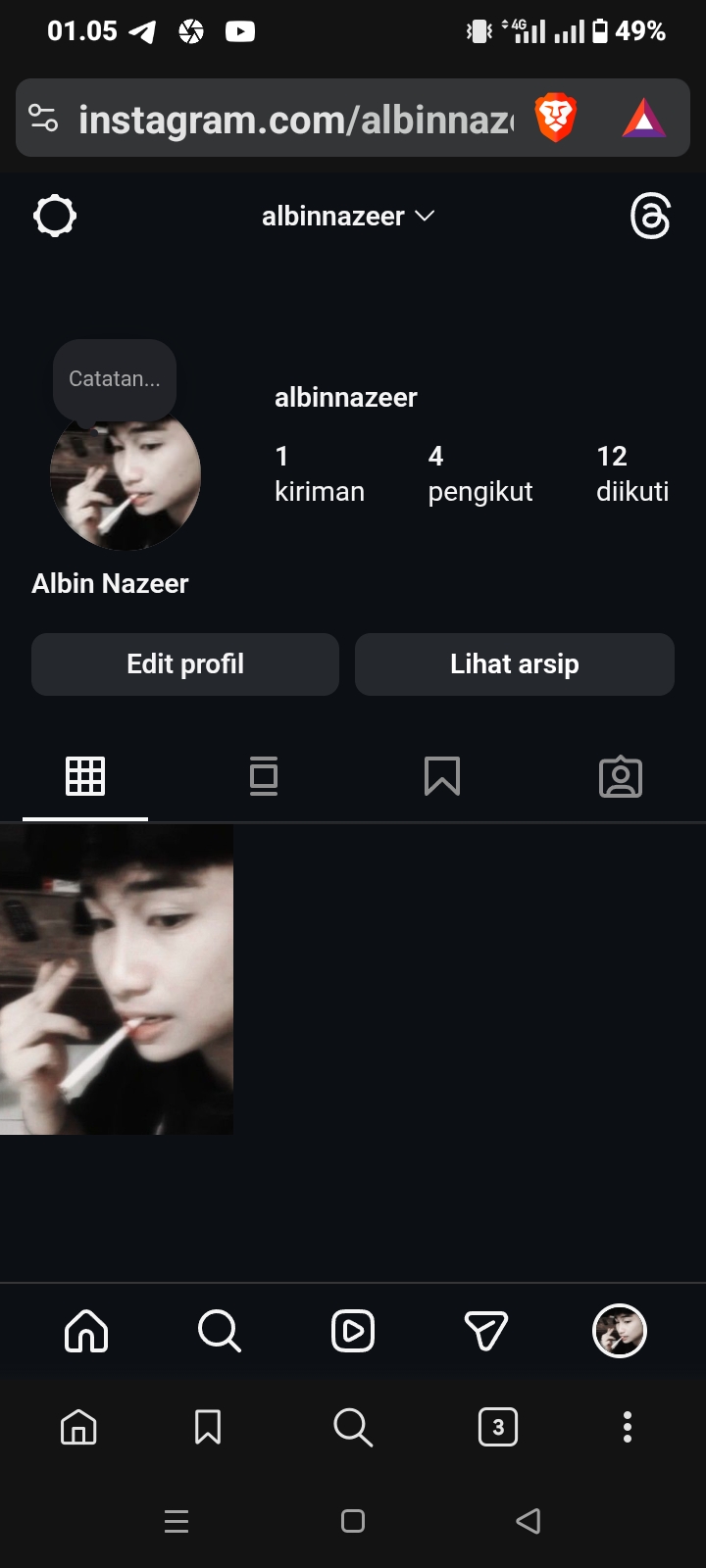The image size is (706, 1568).
Task: View the 12 diikuti following list
Action: (631, 473)
